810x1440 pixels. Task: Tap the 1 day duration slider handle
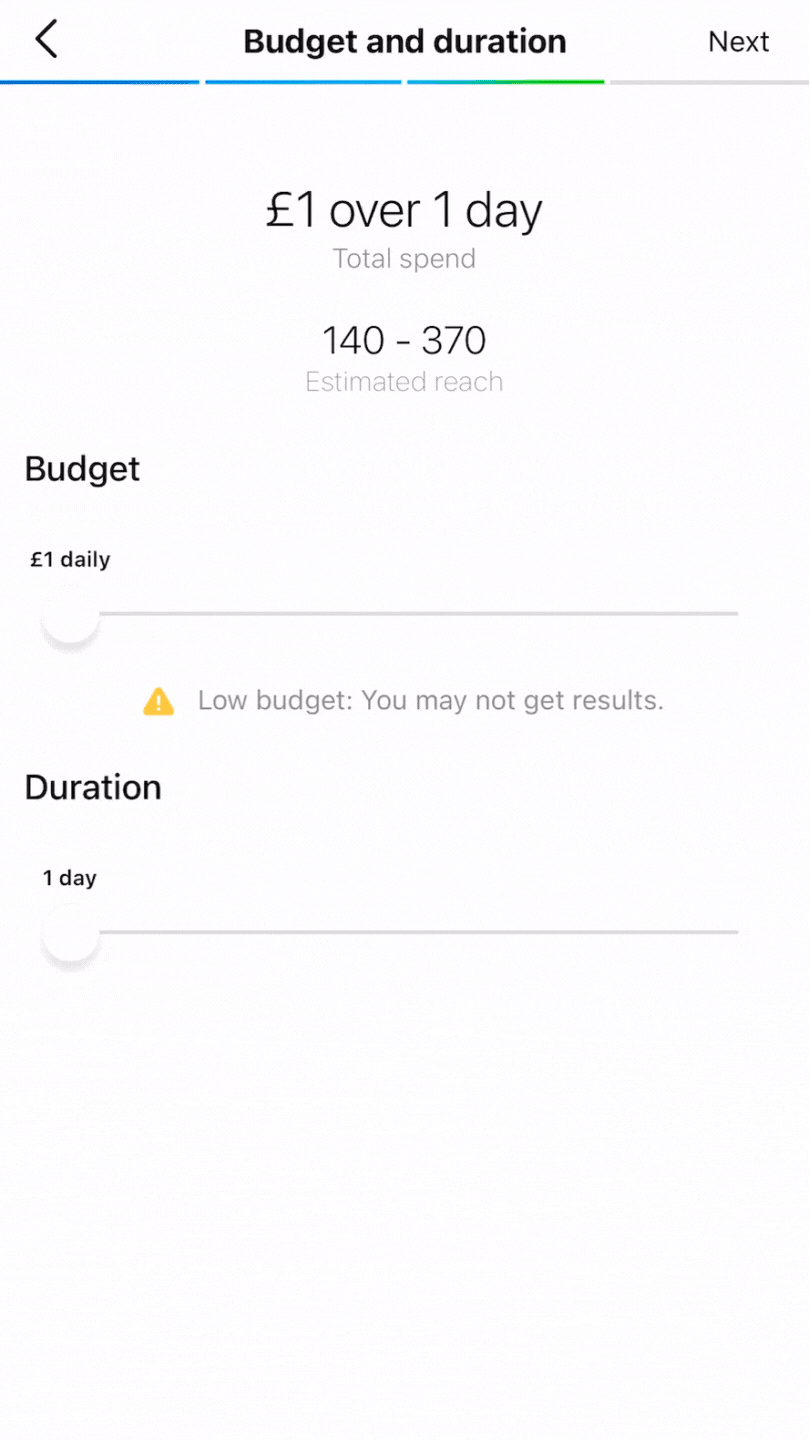(70, 933)
